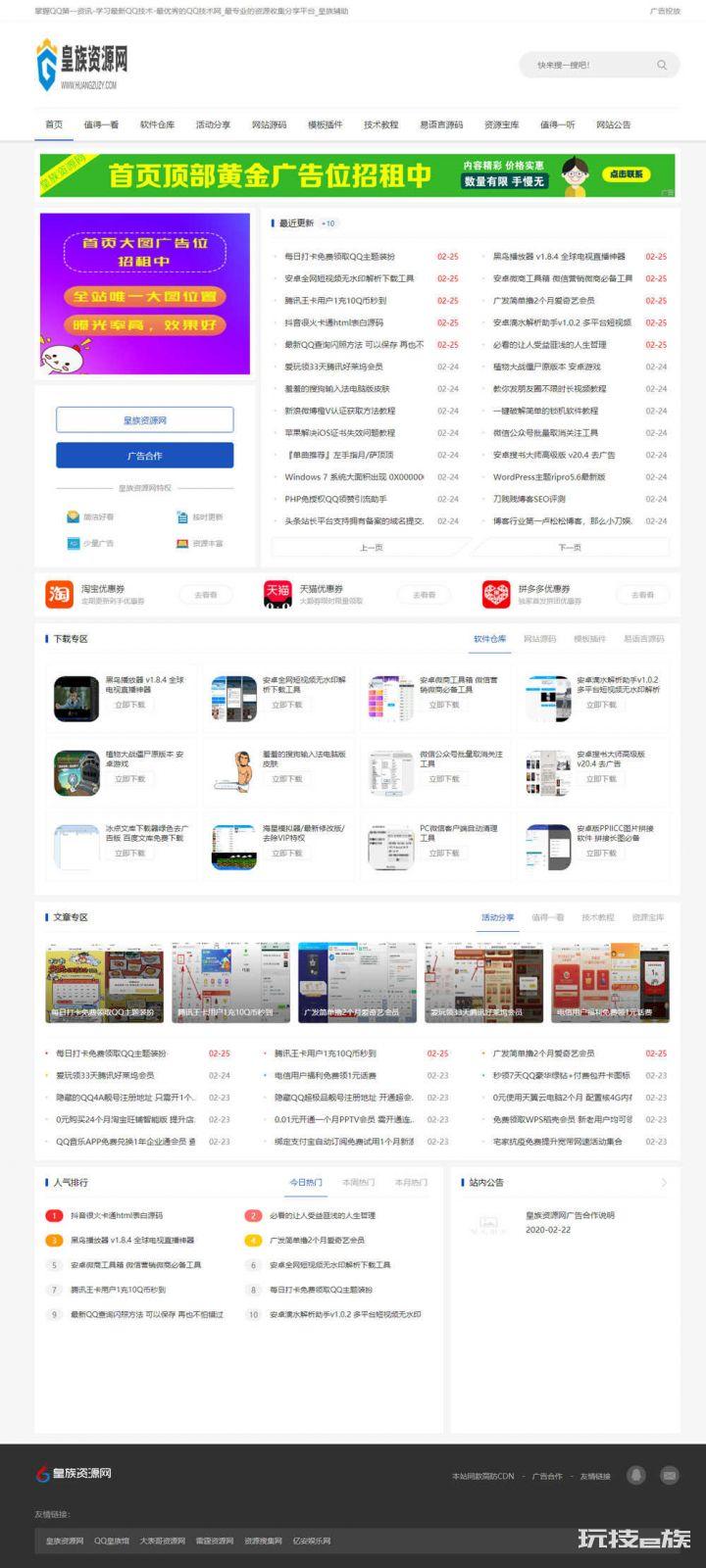Viewport: 706px width, 1568px height.
Task: Go to 下一页 of recent updates
Action: pyautogui.click(x=570, y=547)
